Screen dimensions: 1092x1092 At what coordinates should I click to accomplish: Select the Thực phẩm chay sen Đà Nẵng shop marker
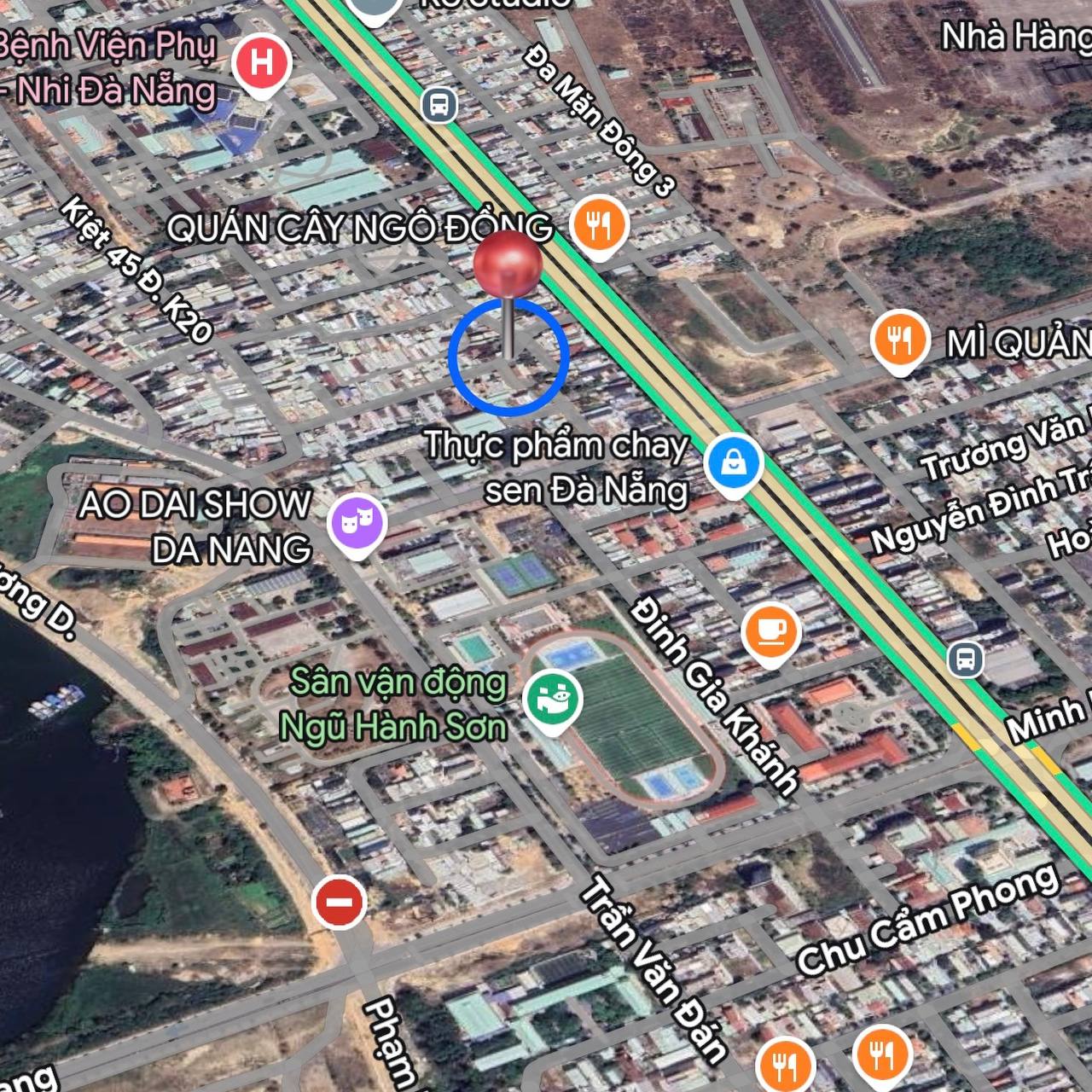tap(733, 463)
